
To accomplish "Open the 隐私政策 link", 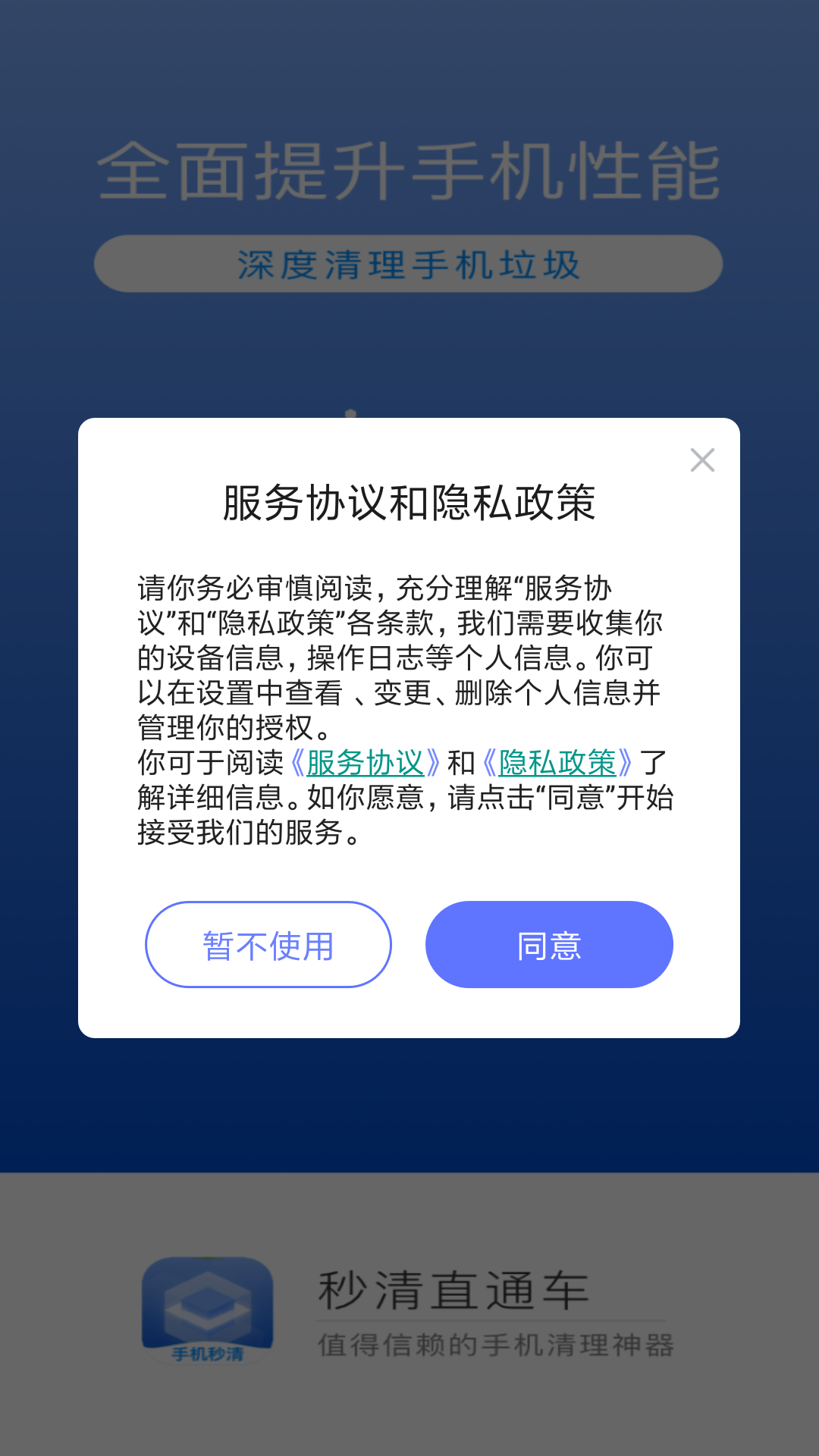I will coord(557,763).
